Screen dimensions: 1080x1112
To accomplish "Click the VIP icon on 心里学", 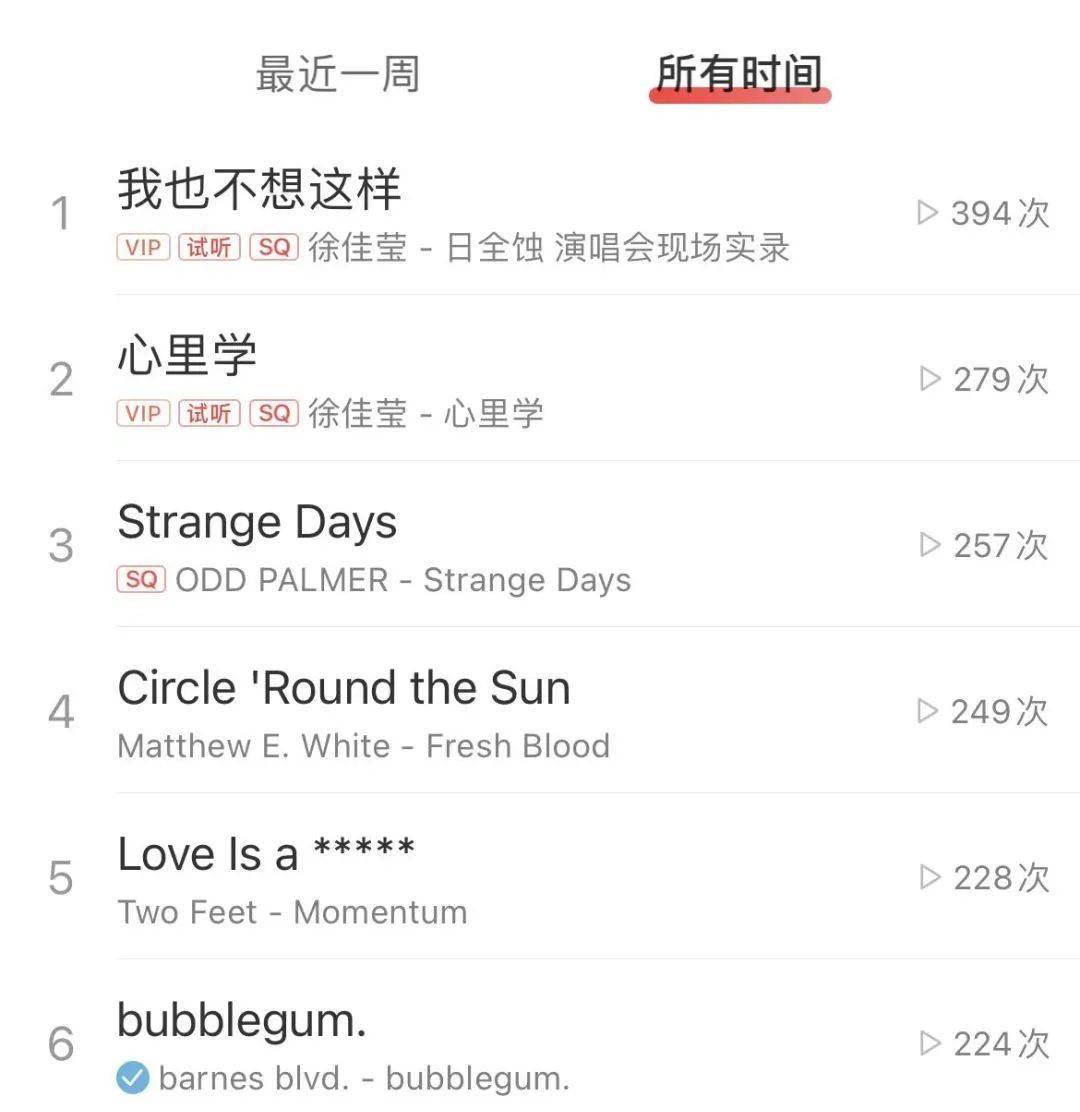I will coord(141,413).
